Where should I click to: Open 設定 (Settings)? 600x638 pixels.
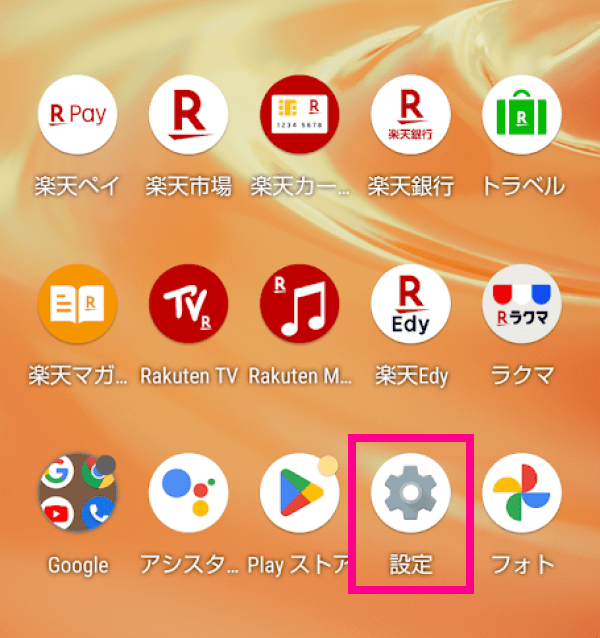(x=410, y=493)
